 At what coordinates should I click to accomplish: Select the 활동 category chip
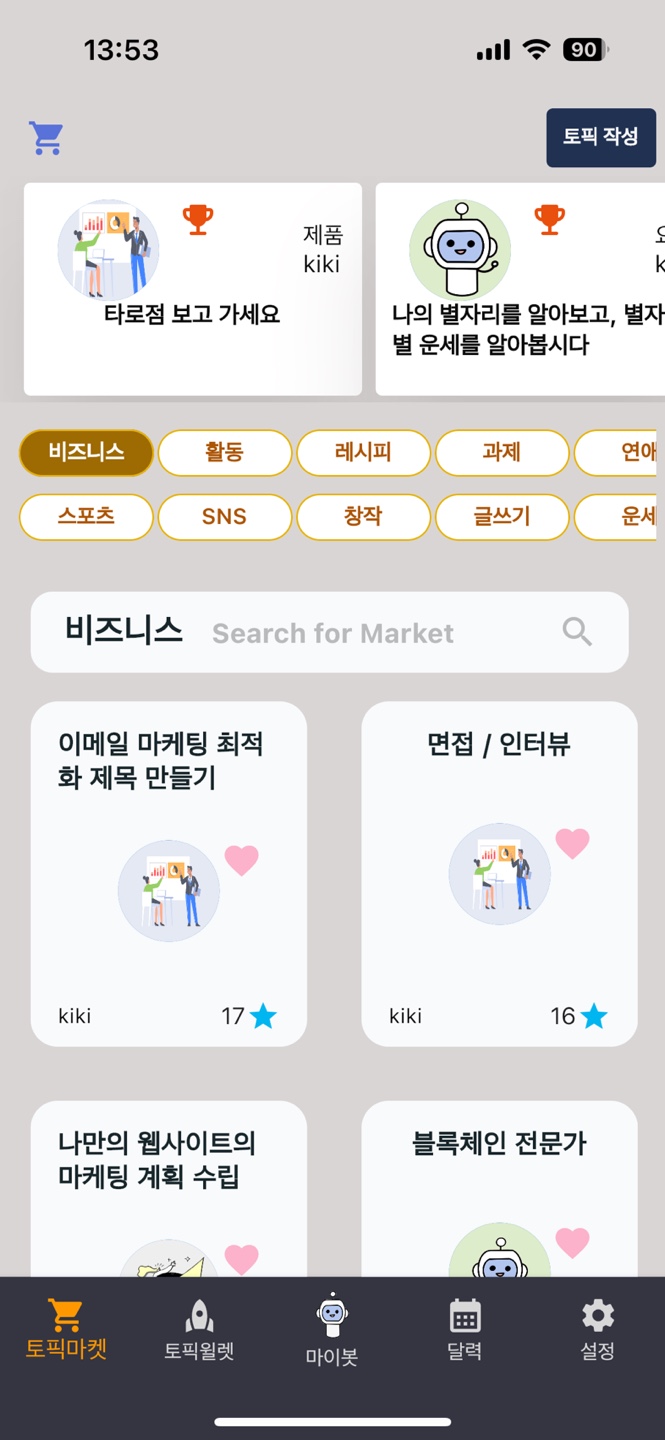[224, 452]
